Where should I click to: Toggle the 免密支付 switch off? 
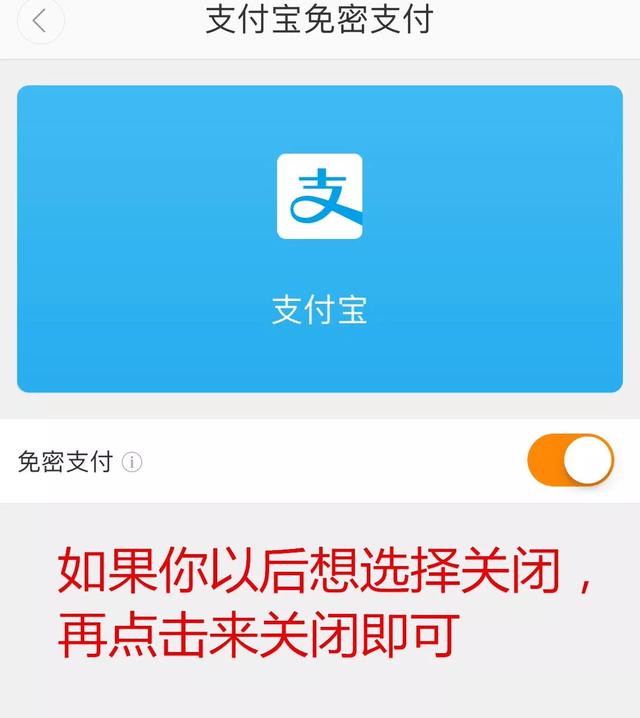tap(570, 461)
